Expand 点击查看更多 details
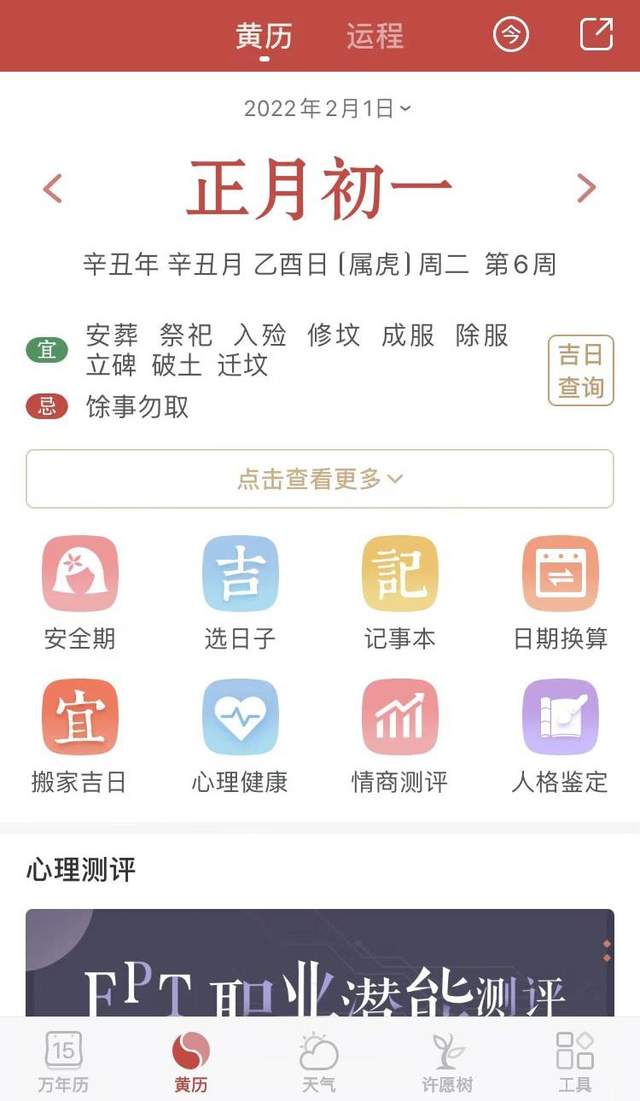Image resolution: width=640 pixels, height=1101 pixels. coord(320,479)
